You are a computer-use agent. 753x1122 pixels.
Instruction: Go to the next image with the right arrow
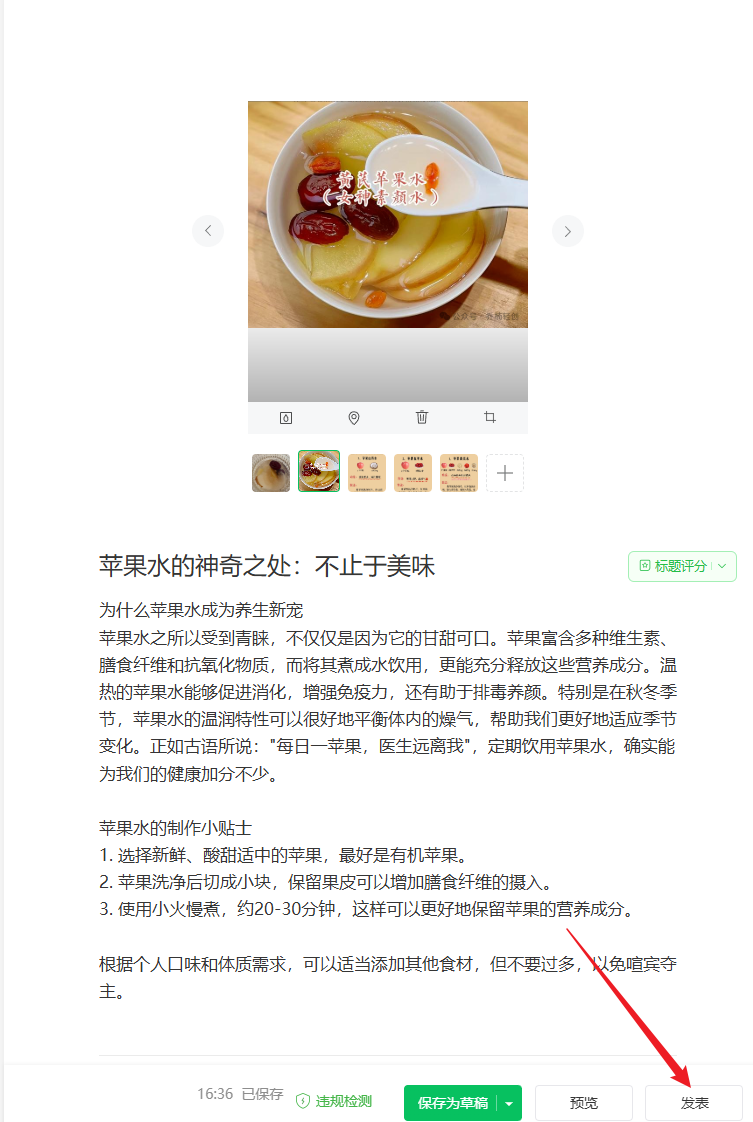pos(568,231)
